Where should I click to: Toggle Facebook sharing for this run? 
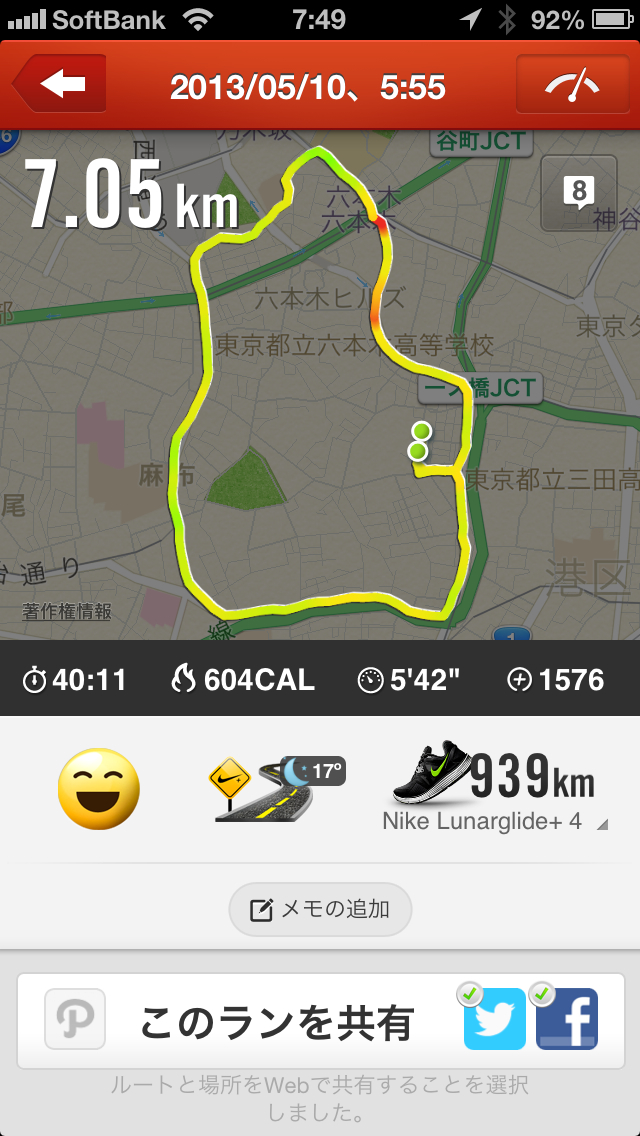point(567,1020)
